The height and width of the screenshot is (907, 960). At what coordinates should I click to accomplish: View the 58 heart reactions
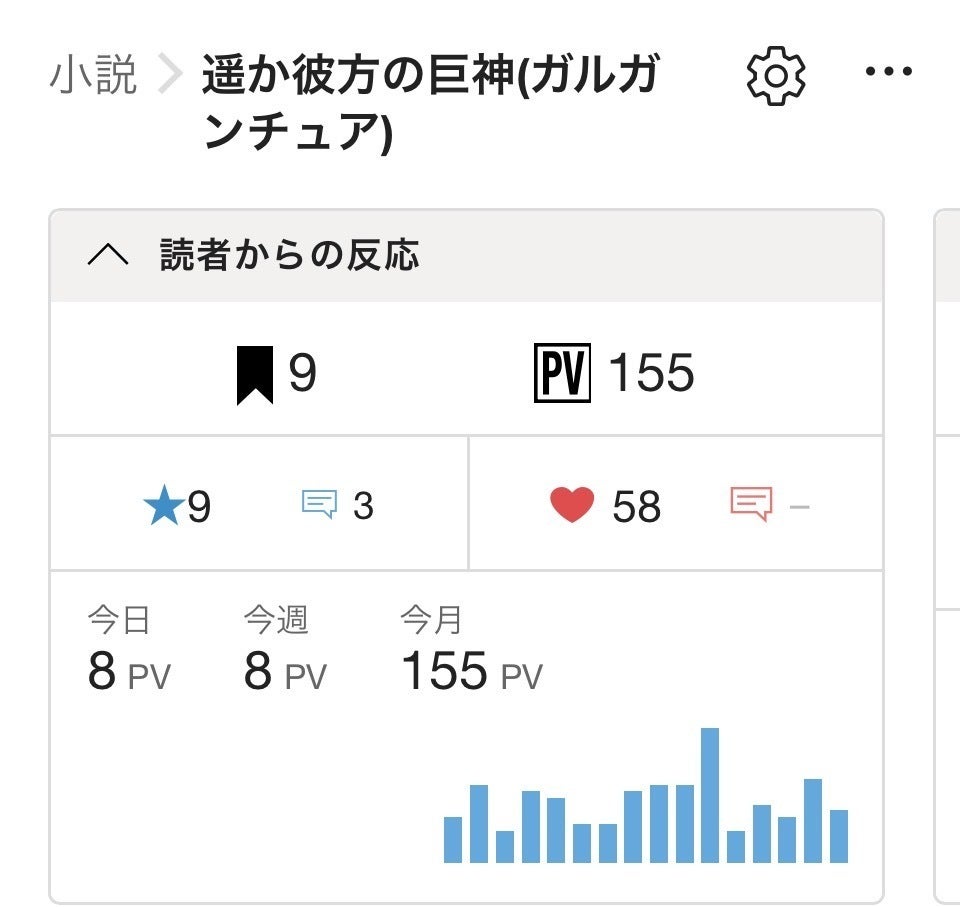point(605,505)
